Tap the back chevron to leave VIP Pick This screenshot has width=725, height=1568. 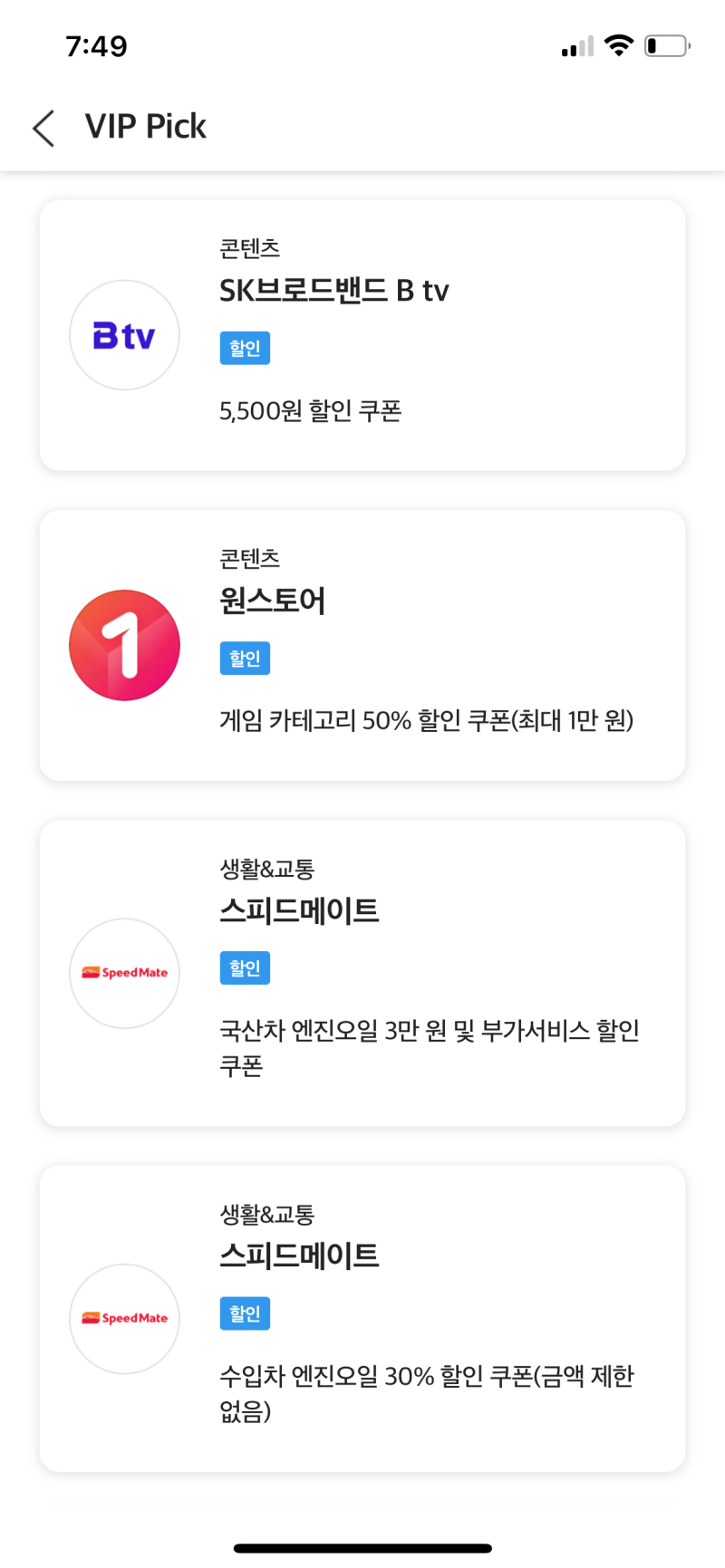(x=43, y=128)
